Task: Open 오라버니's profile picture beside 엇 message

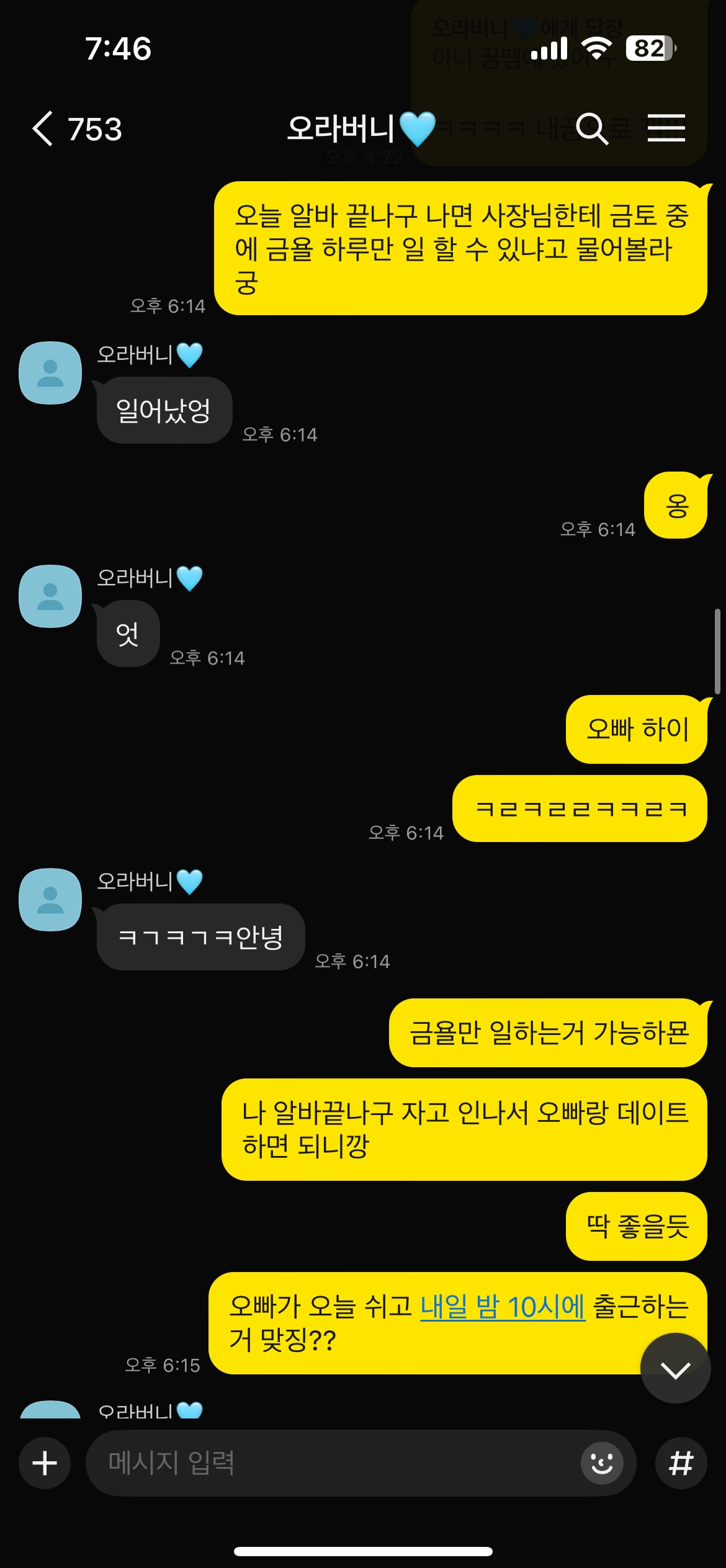Action: 50,596
